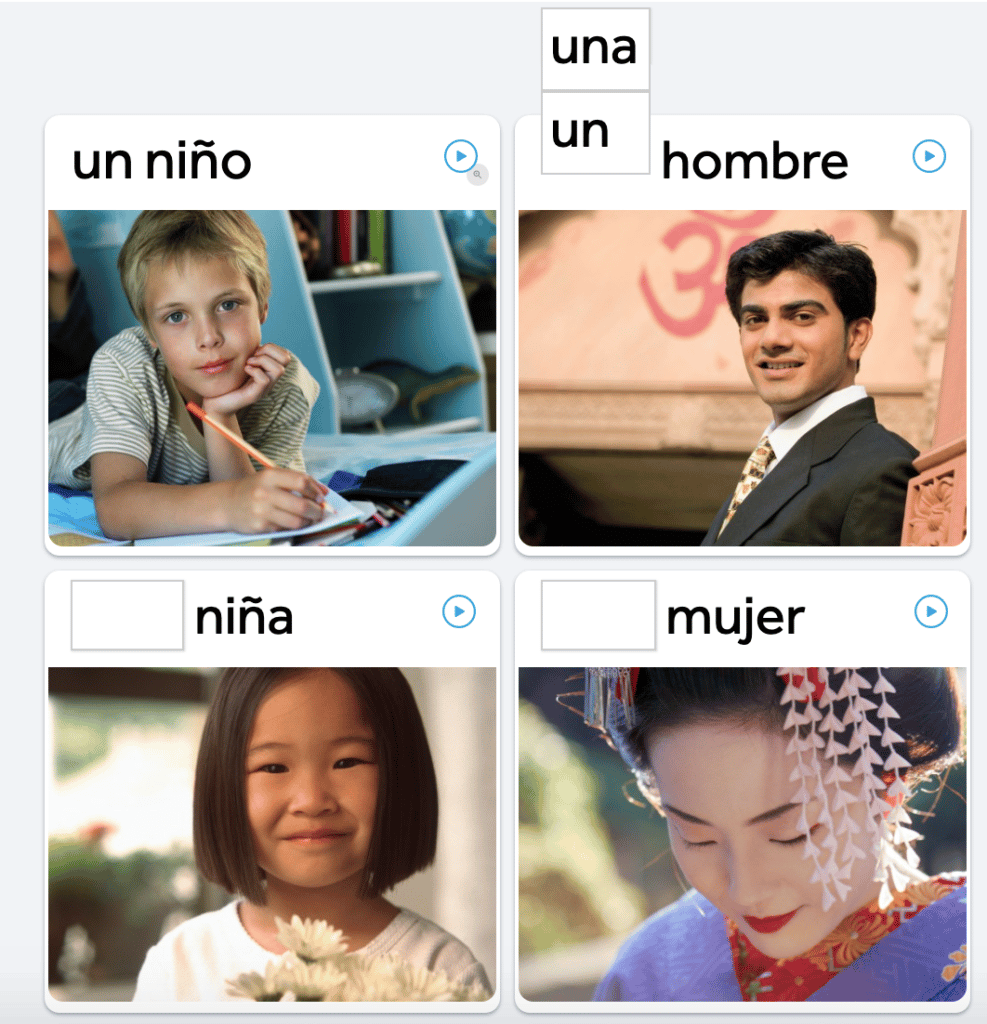Tap the blank box before niña
Screen dimensions: 987x1024
click(x=127, y=615)
